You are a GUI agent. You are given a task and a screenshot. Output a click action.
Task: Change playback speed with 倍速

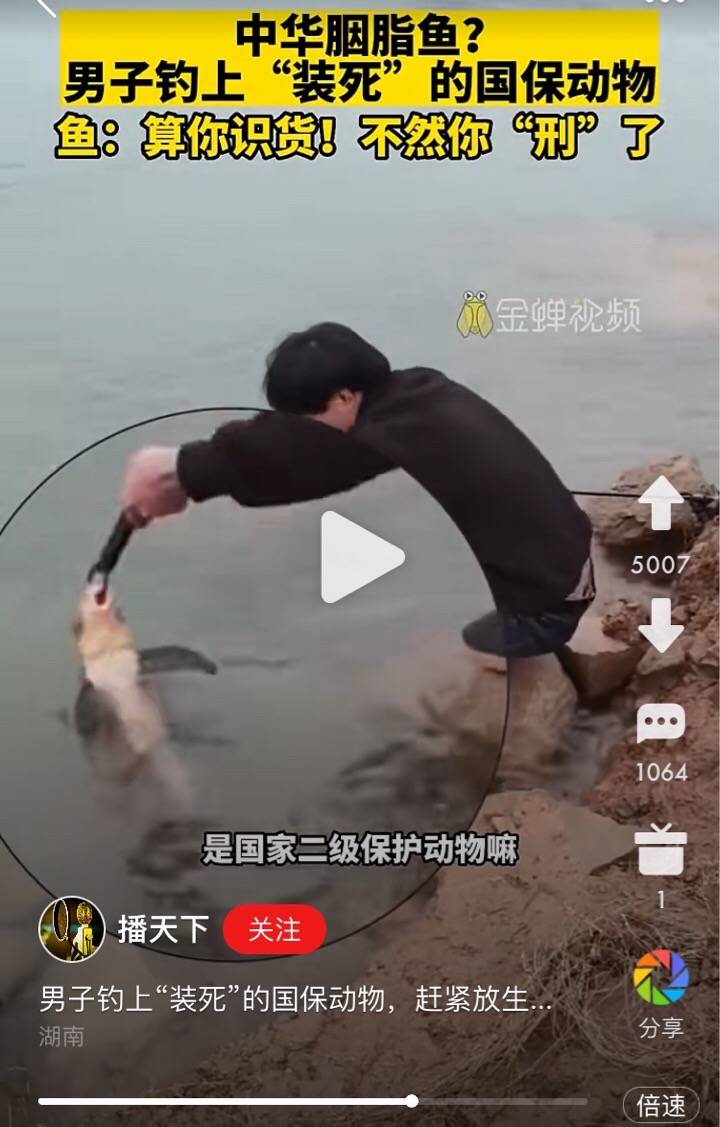click(x=661, y=1105)
